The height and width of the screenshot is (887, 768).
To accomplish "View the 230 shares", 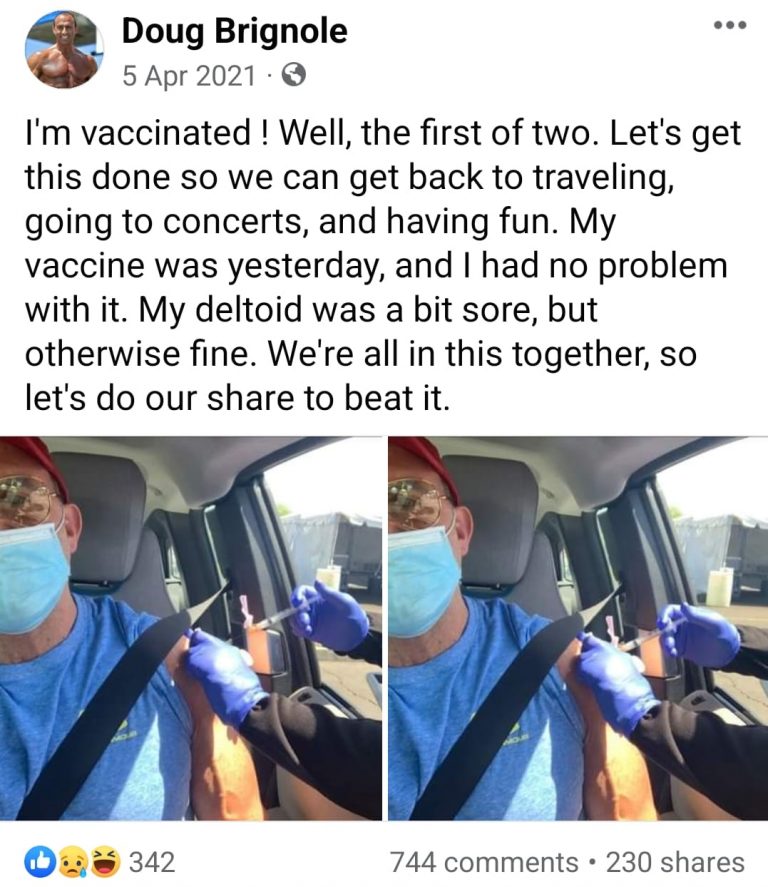I will pyautogui.click(x=676, y=862).
